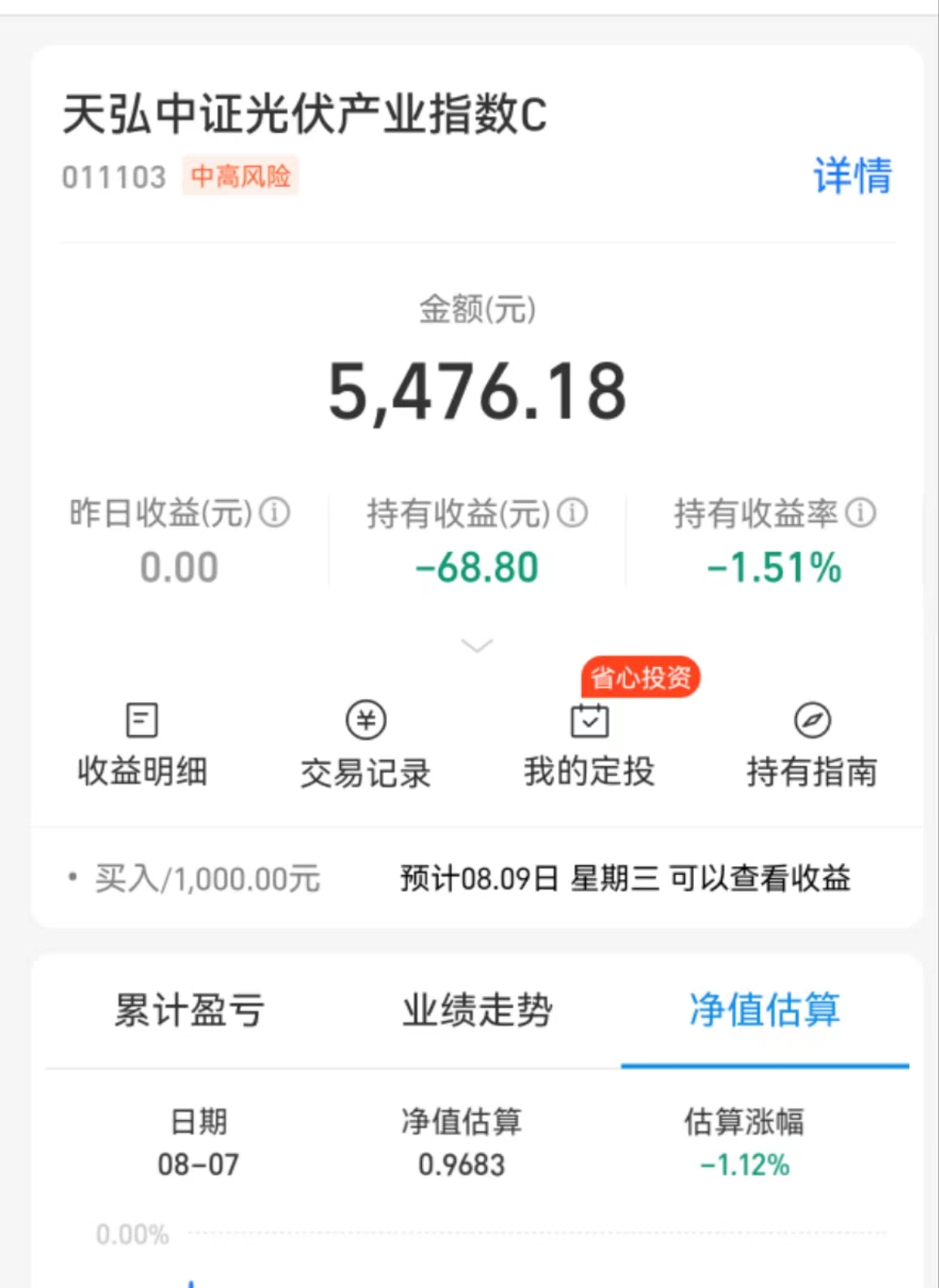Tap info icon beside 持有收益(元)
The width and height of the screenshot is (939, 1288).
572,513
